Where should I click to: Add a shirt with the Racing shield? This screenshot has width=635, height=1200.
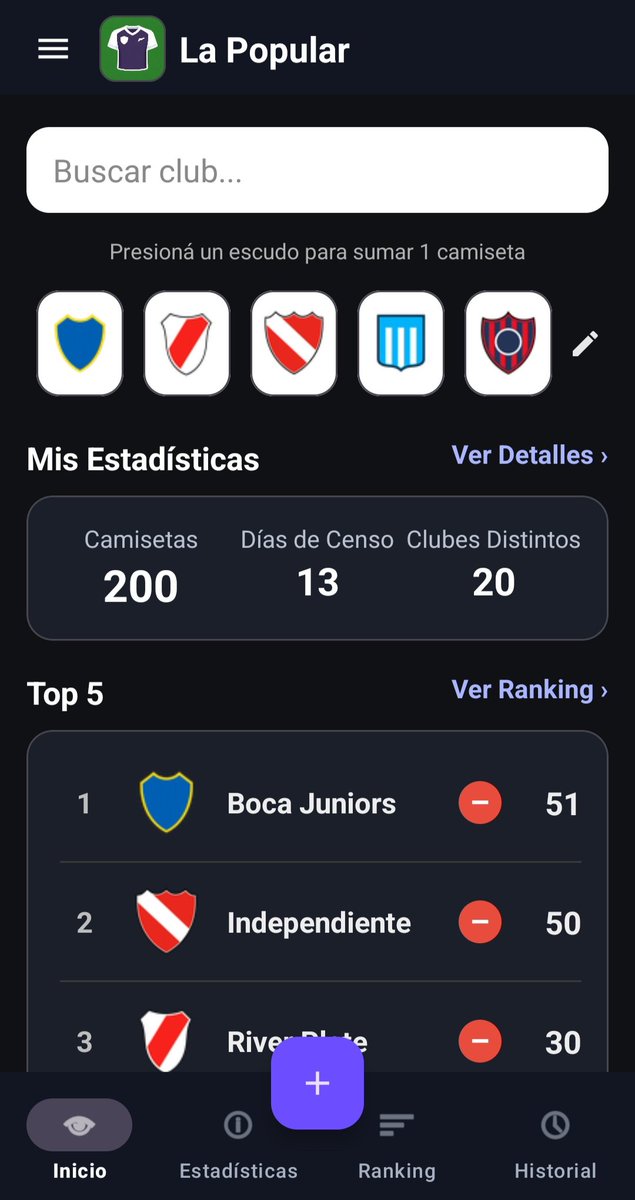point(401,343)
